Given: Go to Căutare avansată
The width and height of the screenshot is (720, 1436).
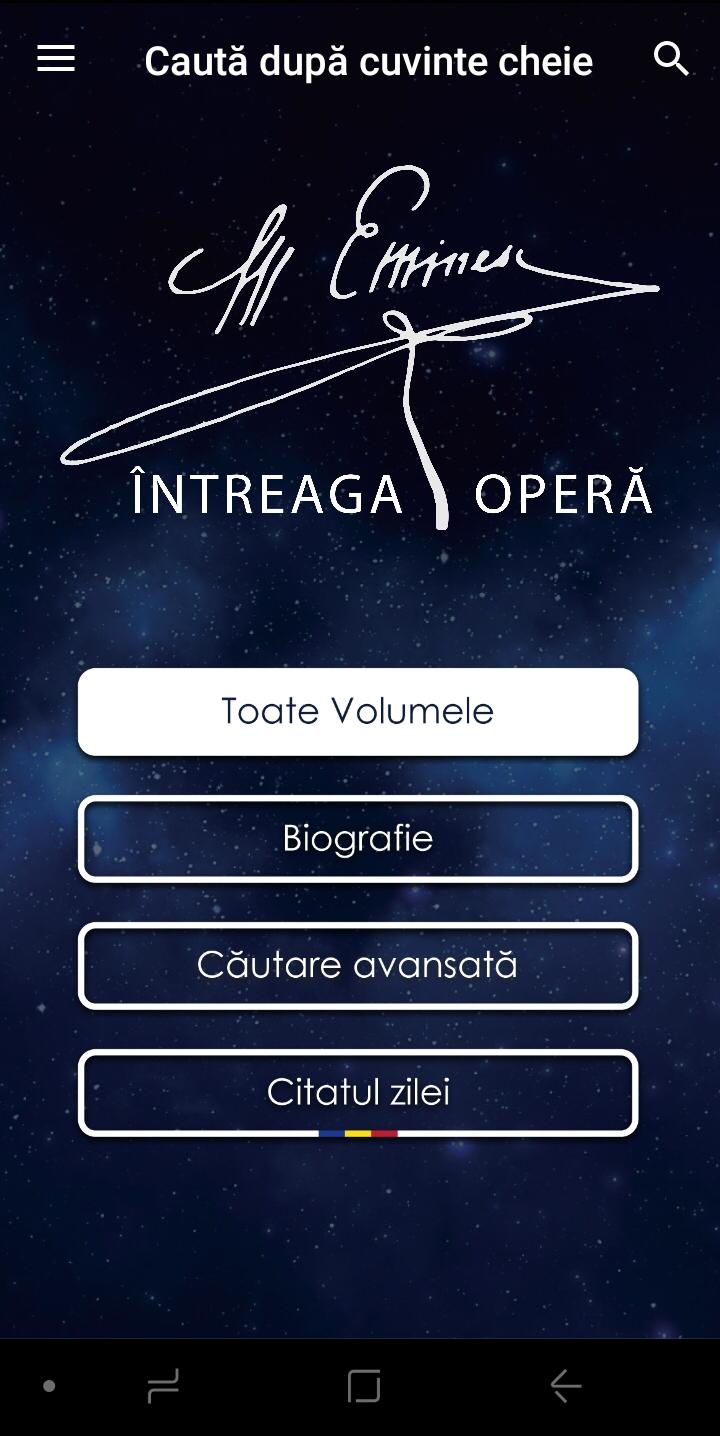Looking at the screenshot, I should pyautogui.click(x=358, y=966).
